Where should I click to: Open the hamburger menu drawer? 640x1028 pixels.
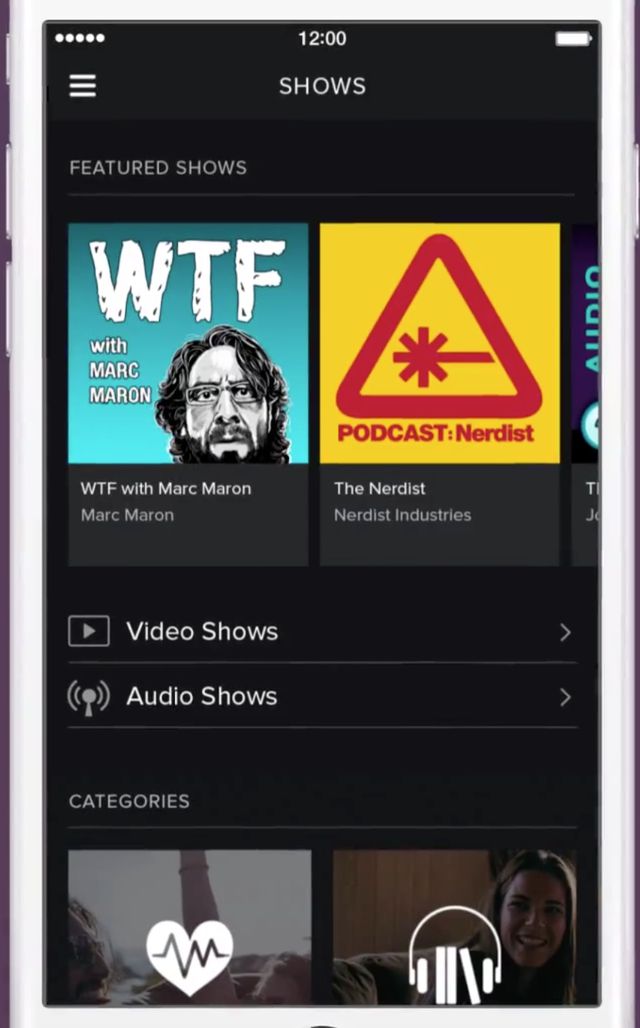click(x=83, y=86)
